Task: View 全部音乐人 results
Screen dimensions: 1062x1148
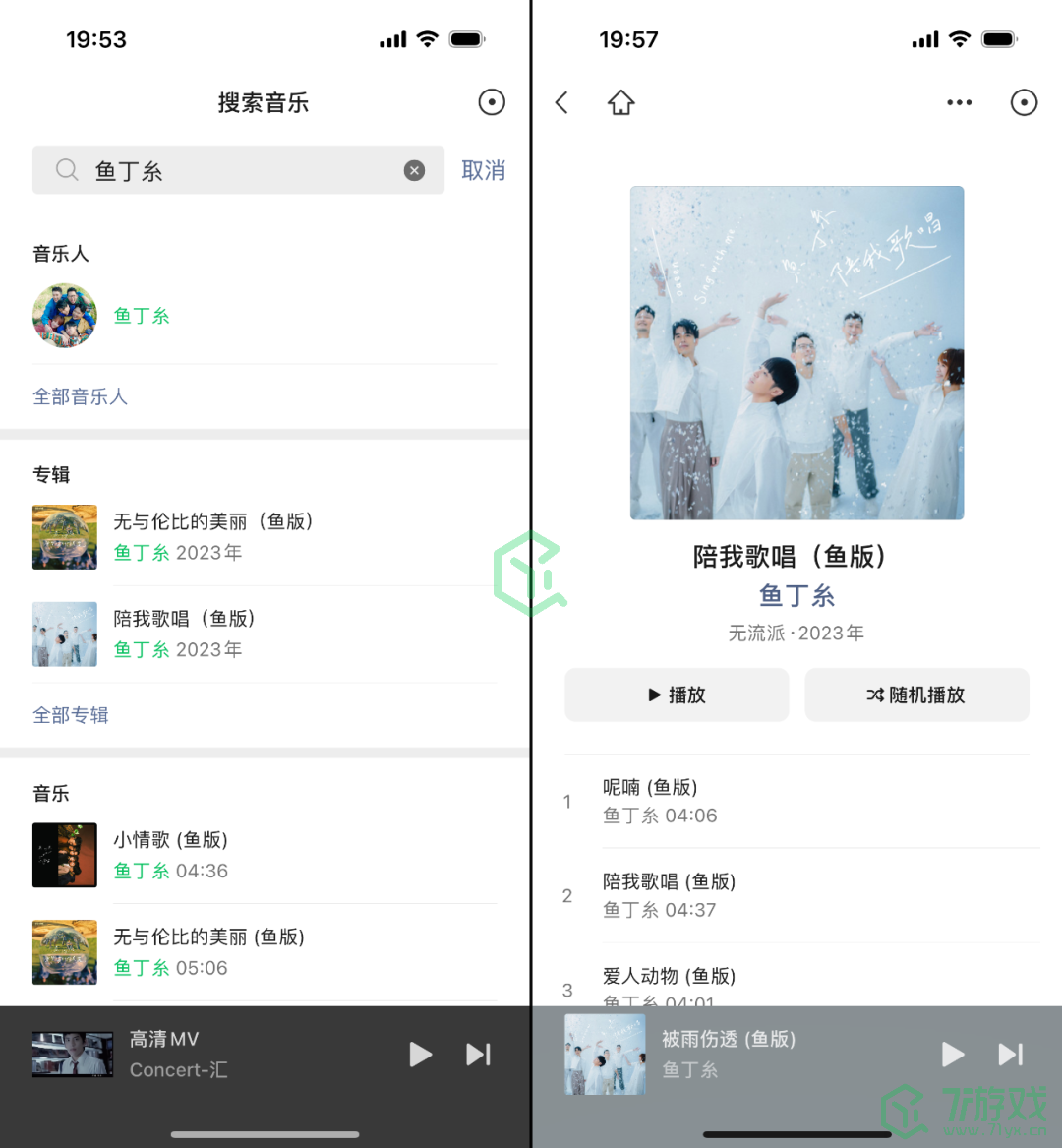Action: [x=80, y=397]
